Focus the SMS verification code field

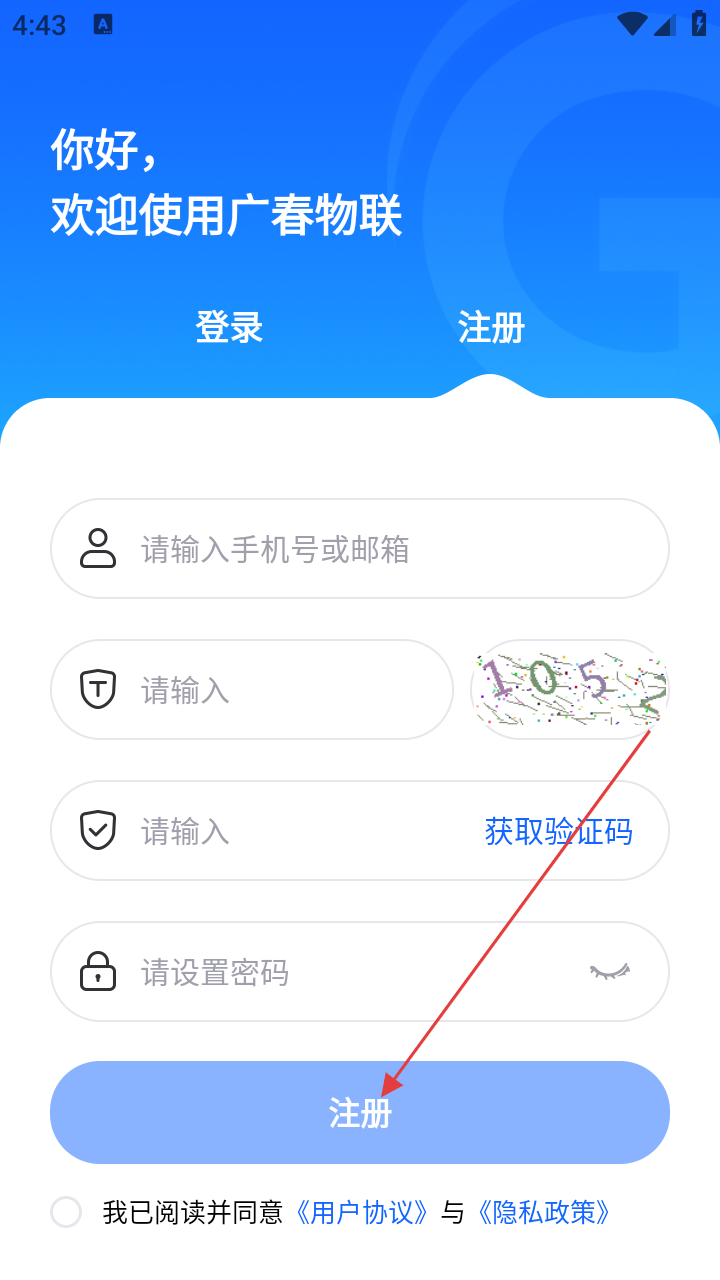click(300, 831)
